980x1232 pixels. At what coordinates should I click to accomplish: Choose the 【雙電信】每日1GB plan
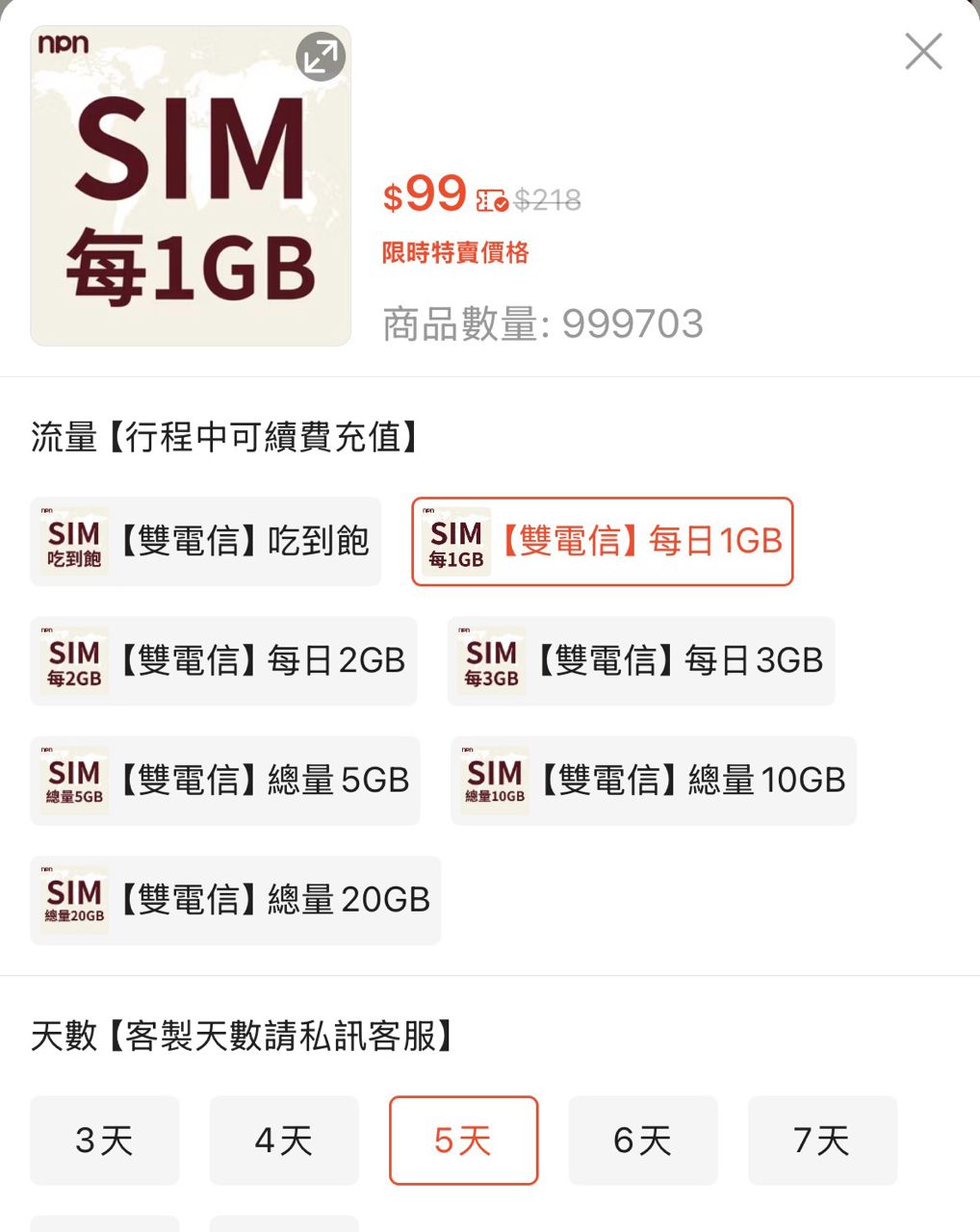(603, 542)
